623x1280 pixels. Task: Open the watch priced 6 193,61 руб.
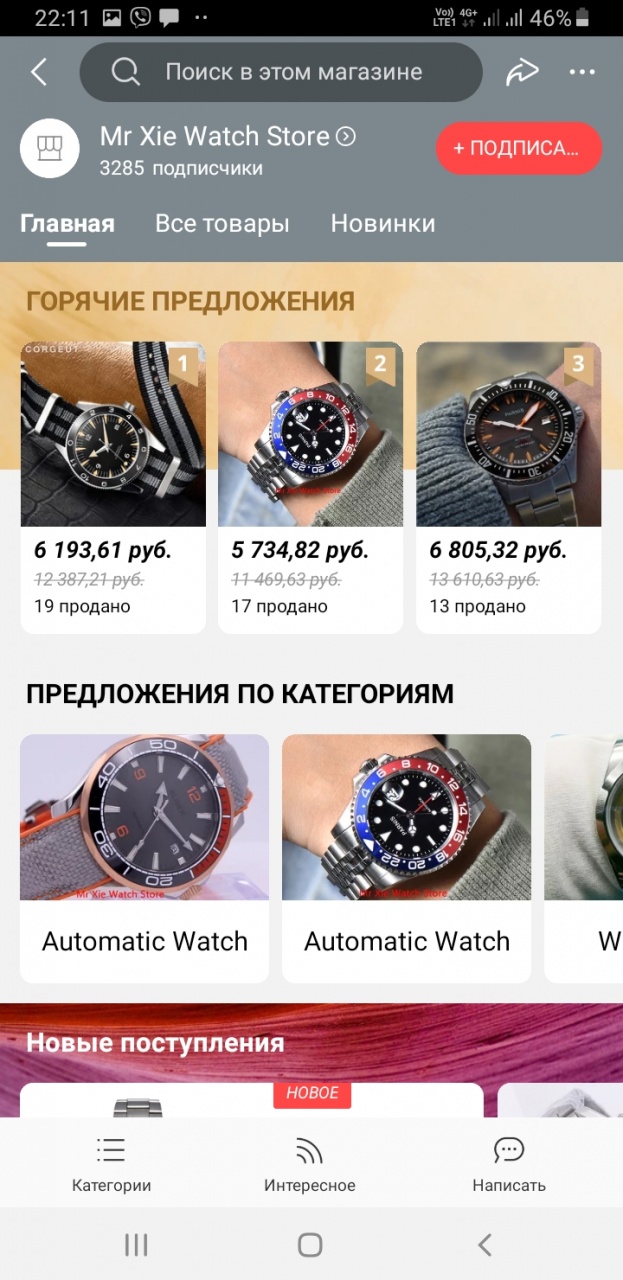113,487
